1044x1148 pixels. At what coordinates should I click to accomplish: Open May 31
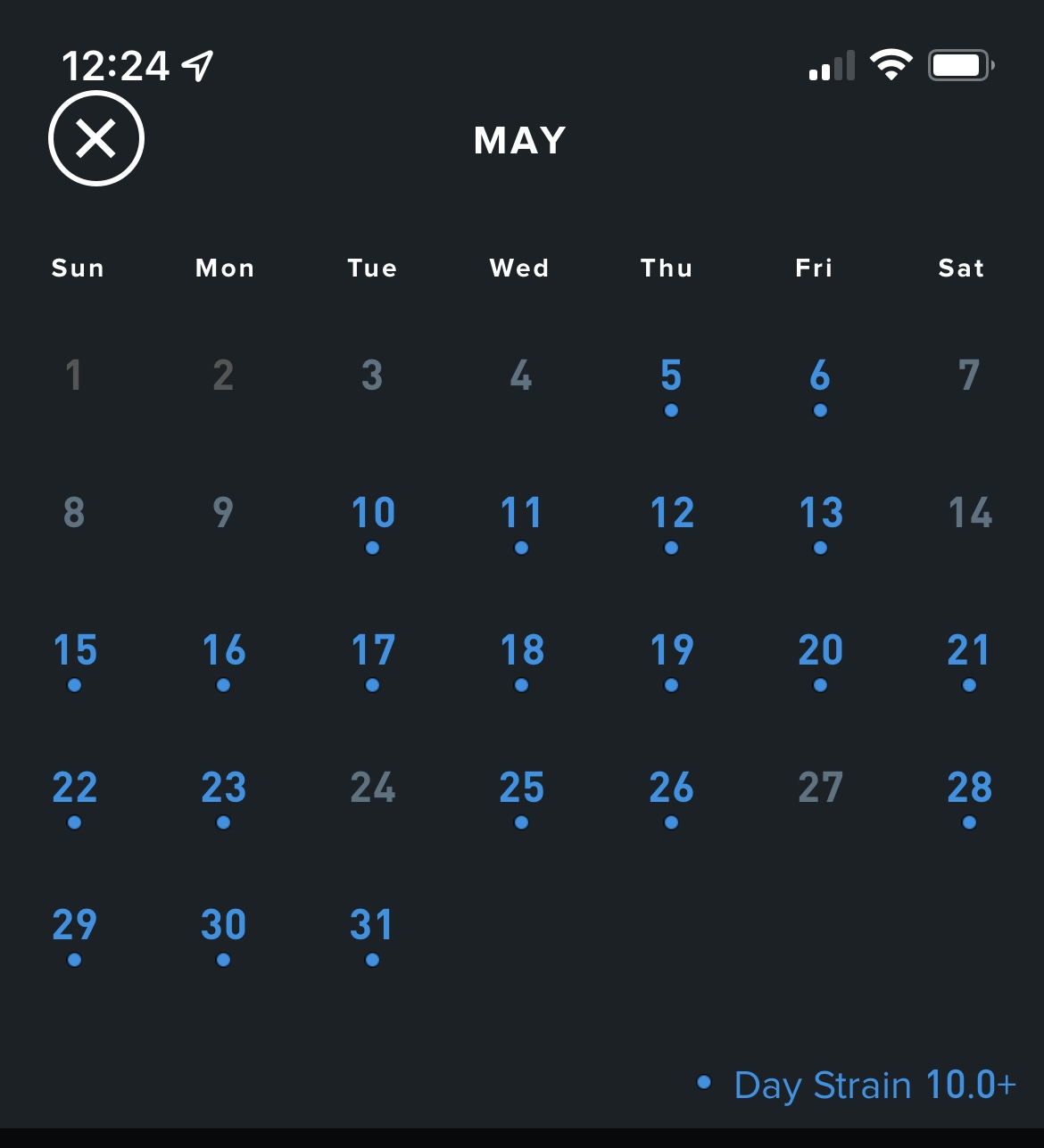click(373, 927)
